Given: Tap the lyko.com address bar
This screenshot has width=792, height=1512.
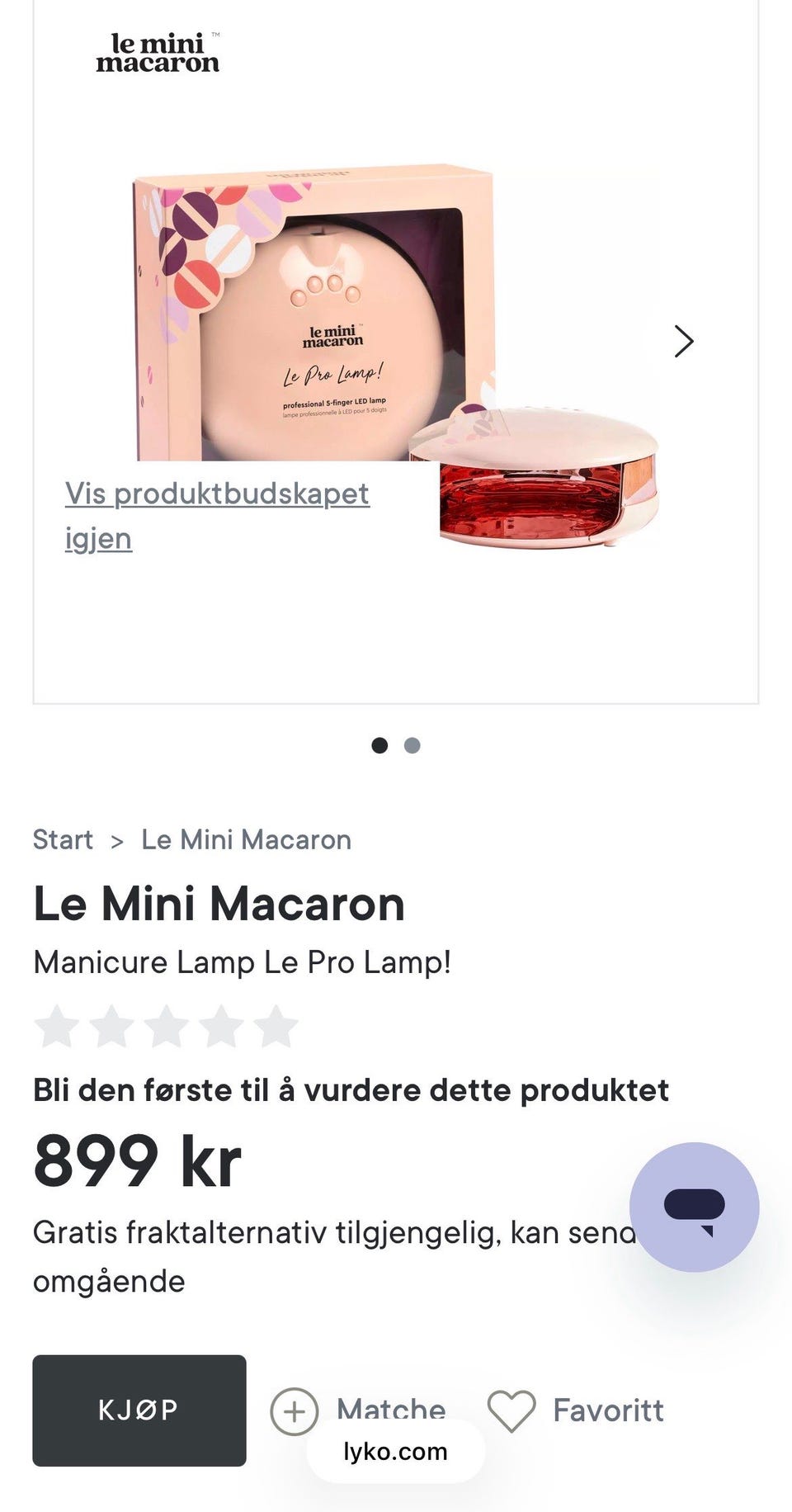Looking at the screenshot, I should pos(395,1451).
